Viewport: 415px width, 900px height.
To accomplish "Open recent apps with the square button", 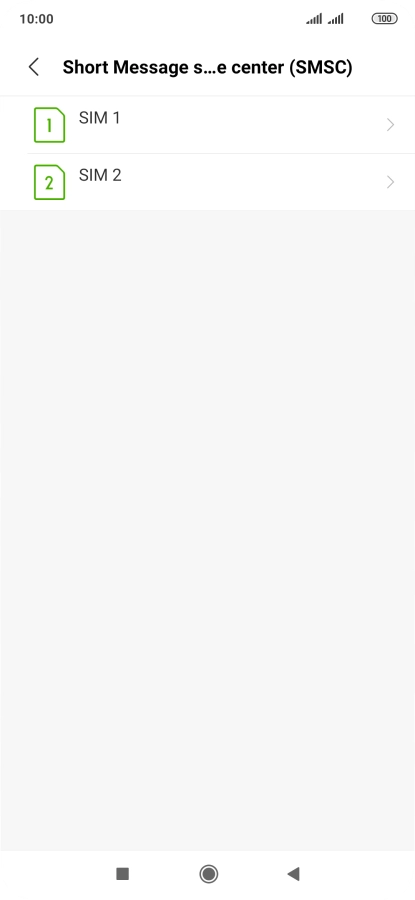I will tap(122, 874).
